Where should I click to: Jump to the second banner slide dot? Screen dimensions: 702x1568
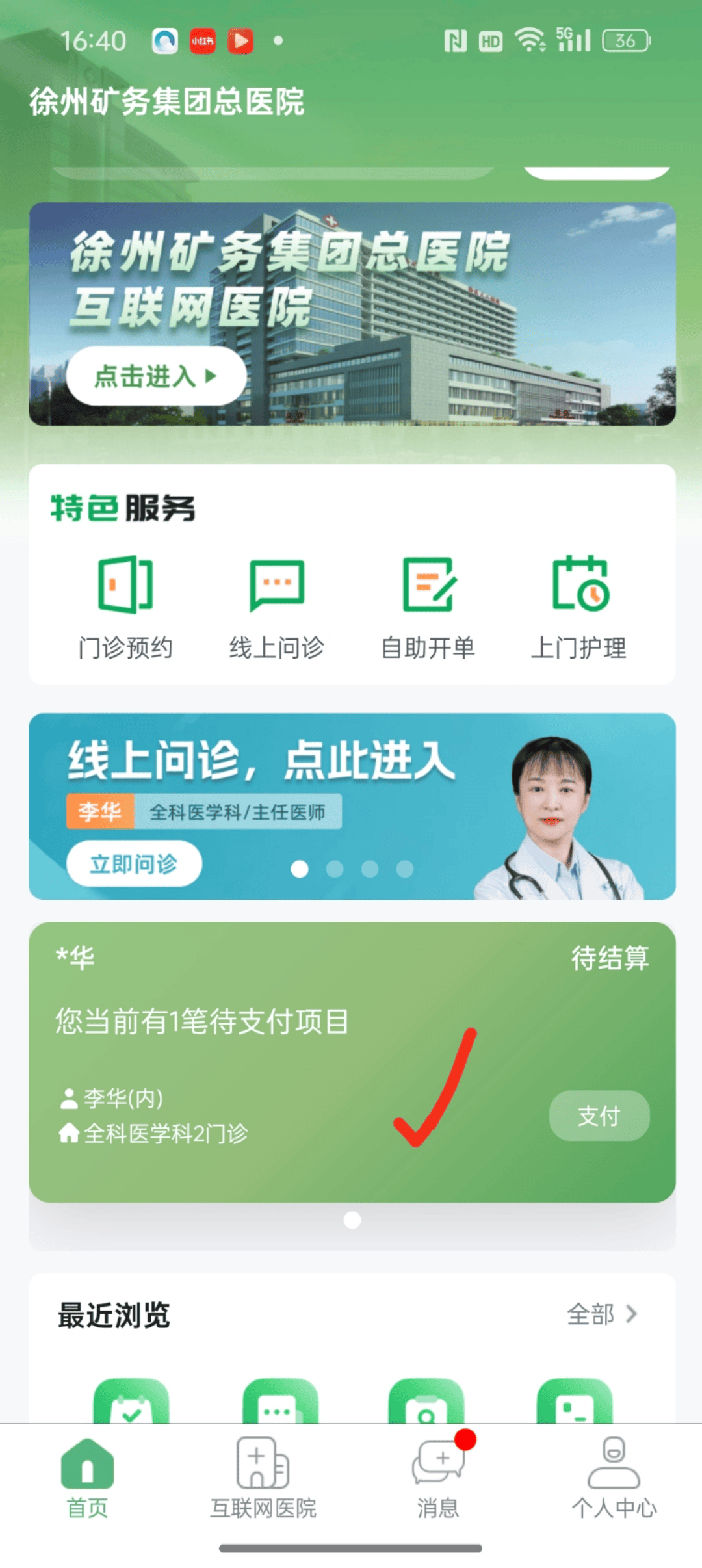point(335,869)
